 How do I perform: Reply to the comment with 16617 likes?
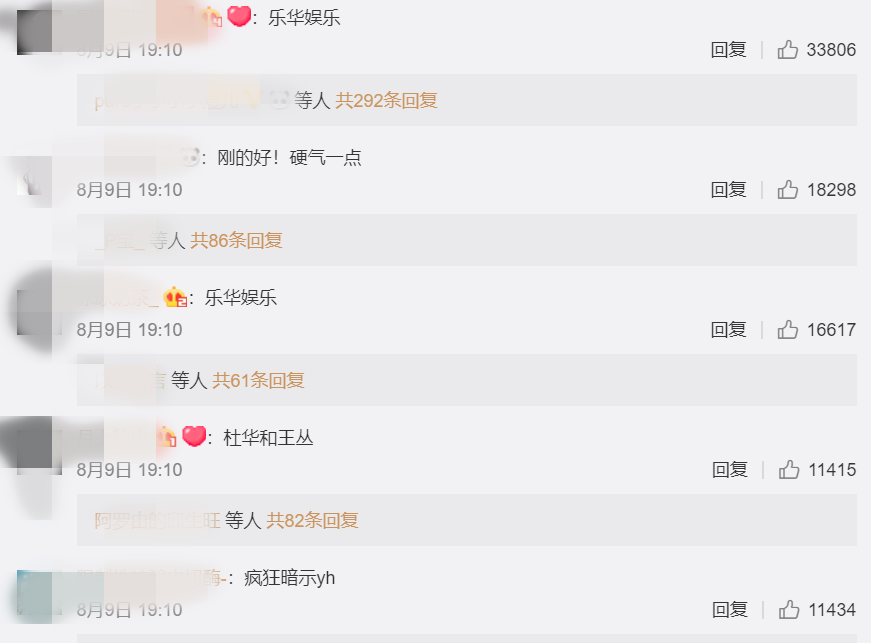tap(728, 330)
